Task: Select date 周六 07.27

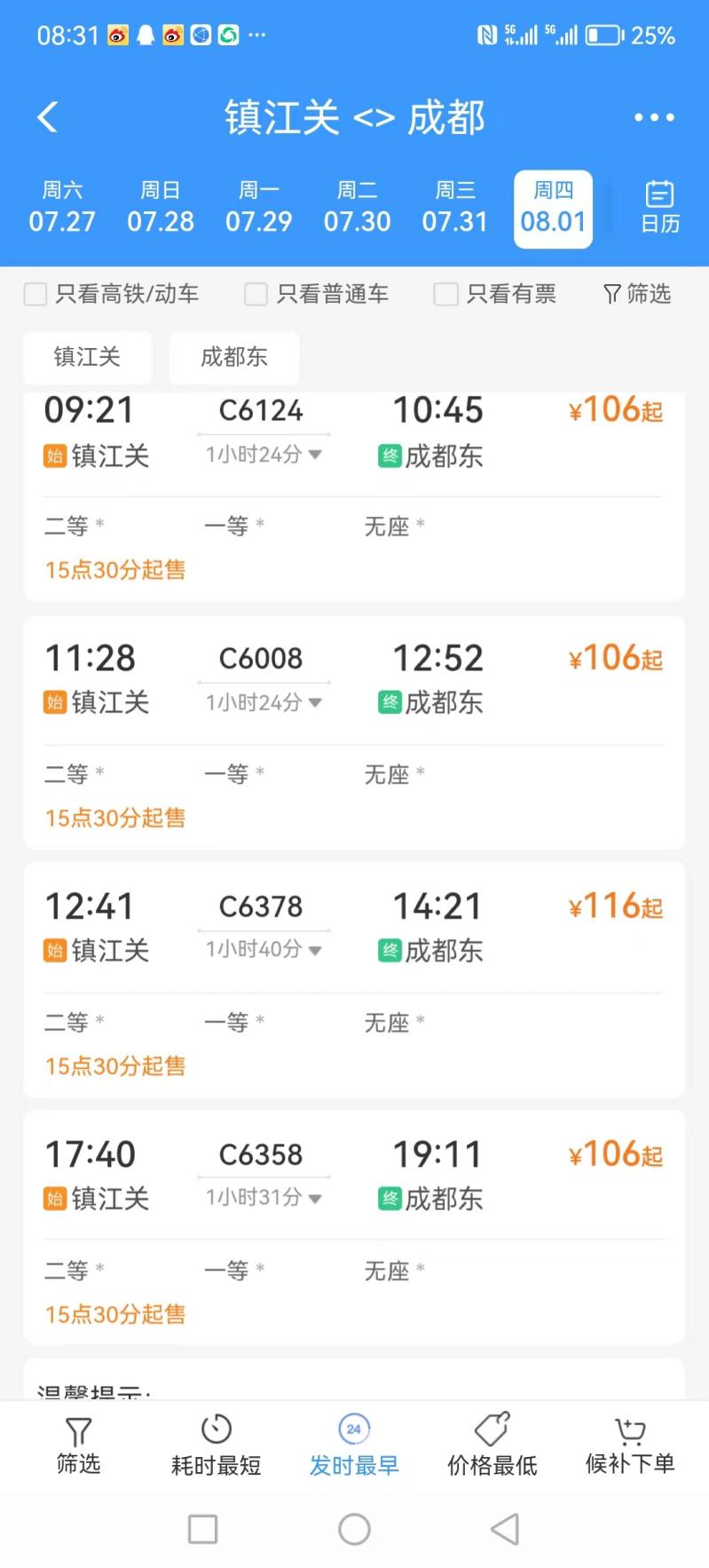Action: point(62,208)
